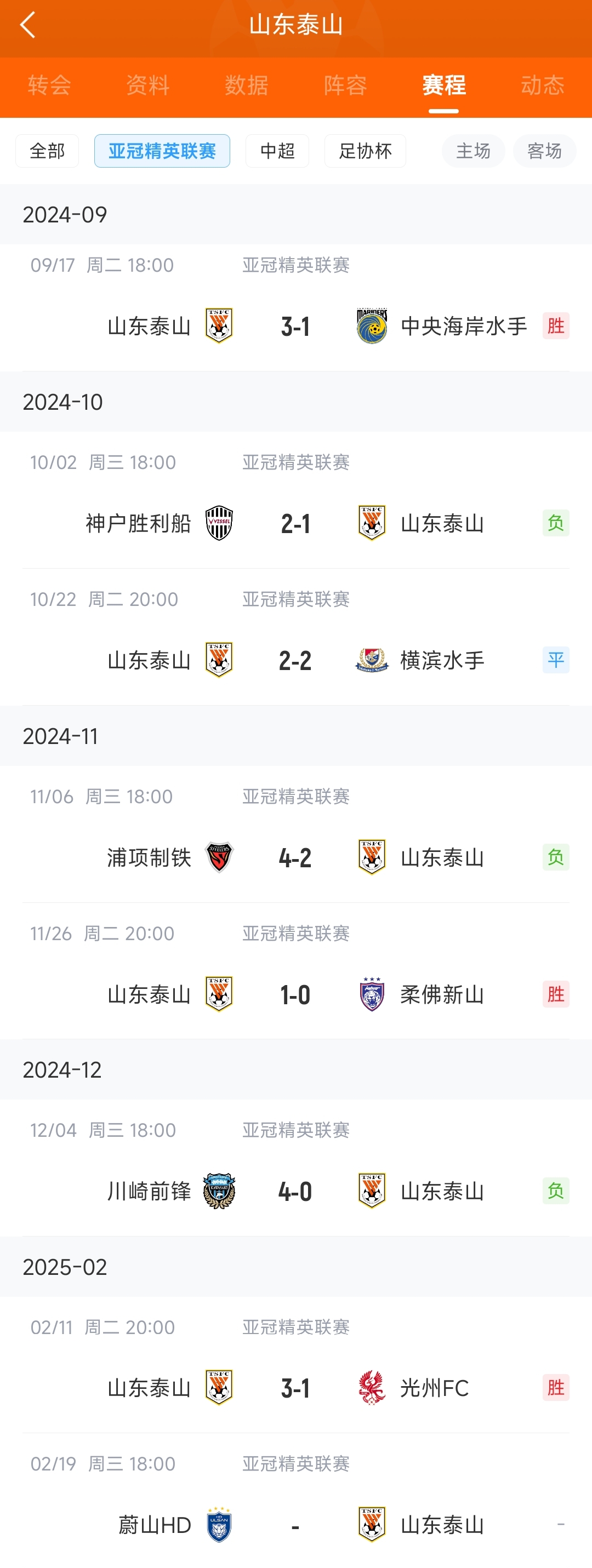Select the 全部 filter chip
Image resolution: width=592 pixels, height=1568 pixels.
(47, 151)
